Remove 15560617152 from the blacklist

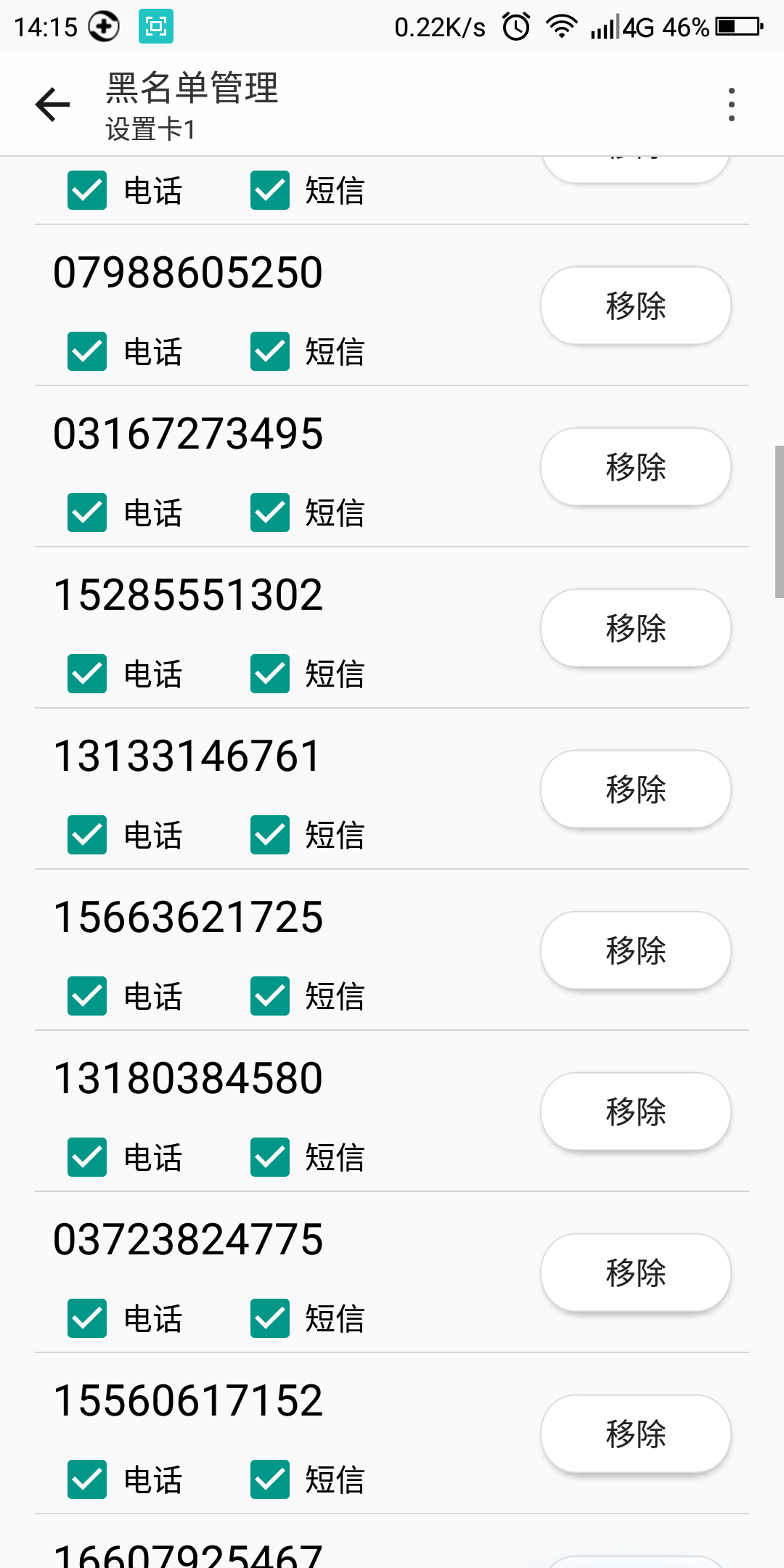tap(635, 1434)
